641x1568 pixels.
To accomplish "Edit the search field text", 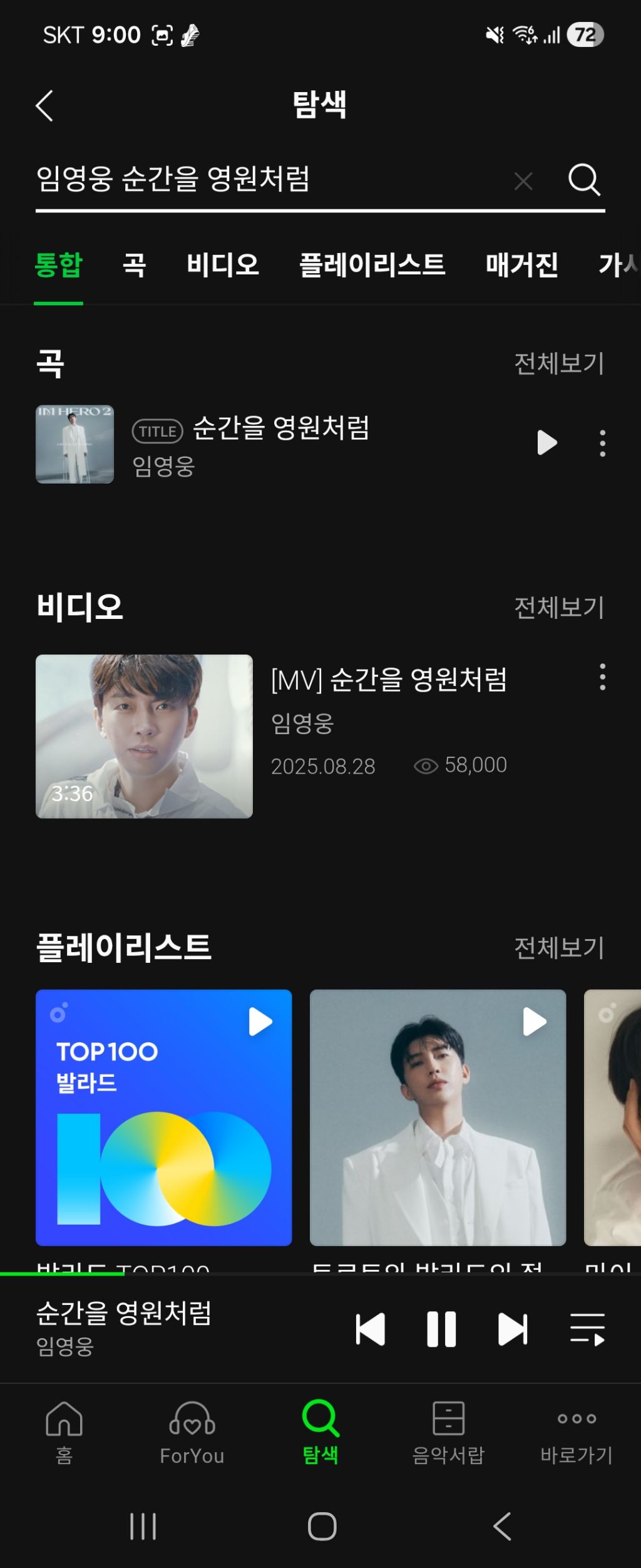I will click(250, 180).
